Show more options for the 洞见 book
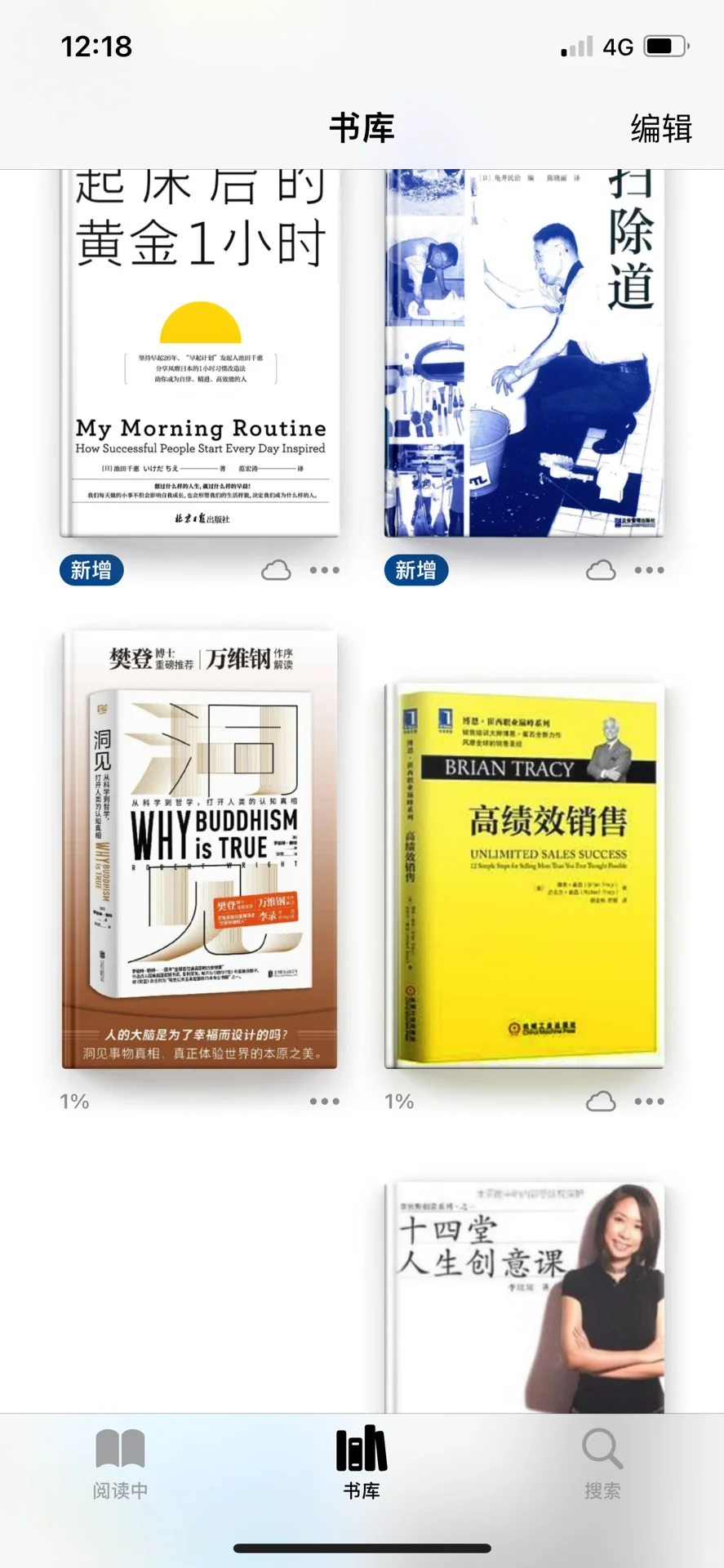 pyautogui.click(x=324, y=1101)
